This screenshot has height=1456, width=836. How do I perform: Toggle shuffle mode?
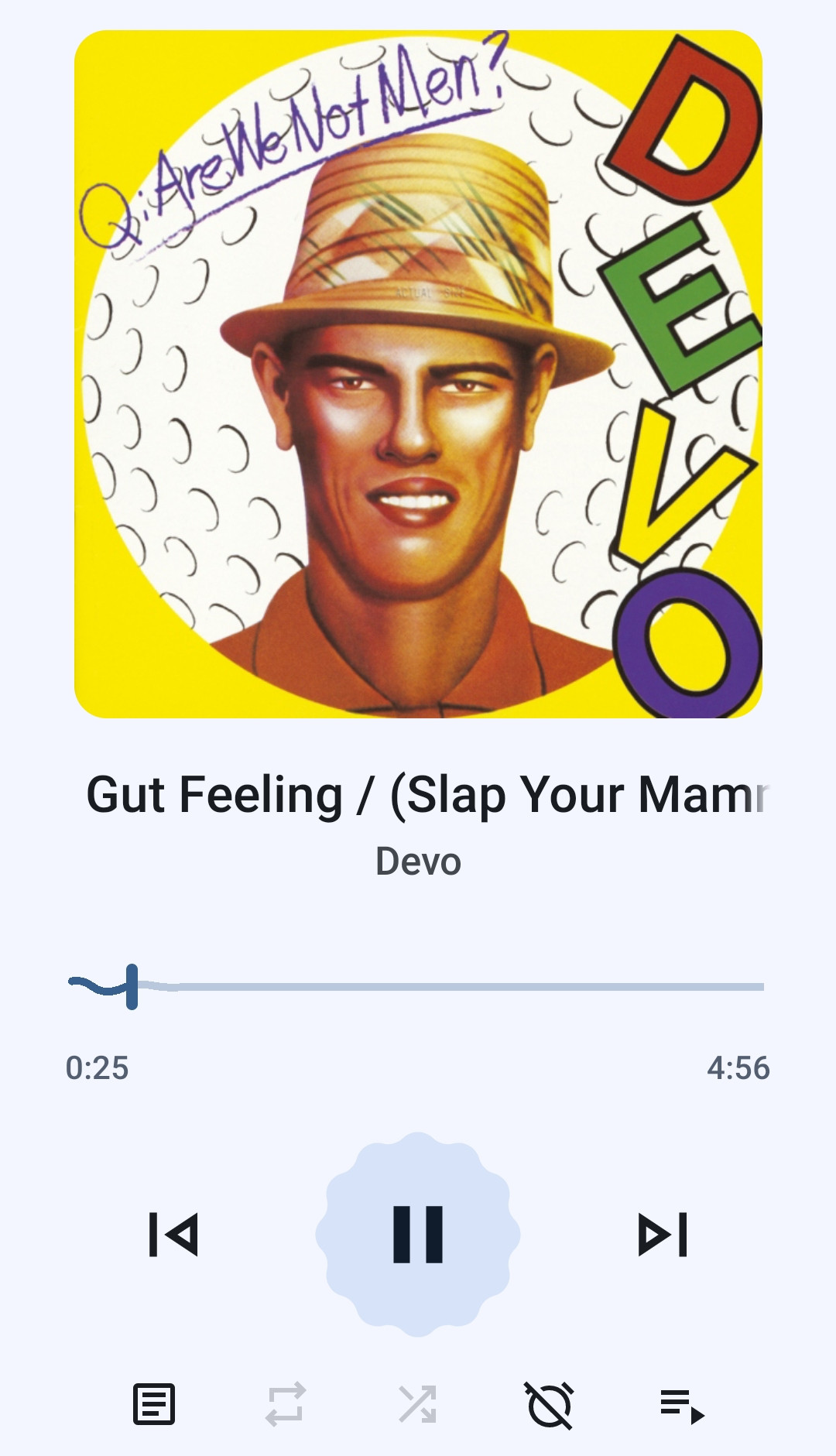click(418, 1404)
